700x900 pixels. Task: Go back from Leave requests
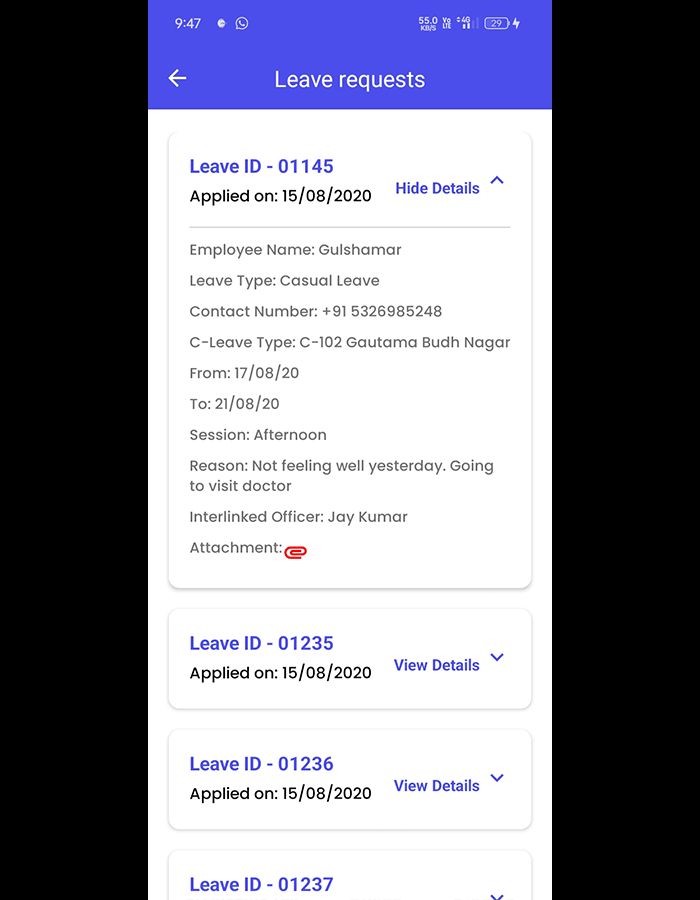tap(178, 79)
